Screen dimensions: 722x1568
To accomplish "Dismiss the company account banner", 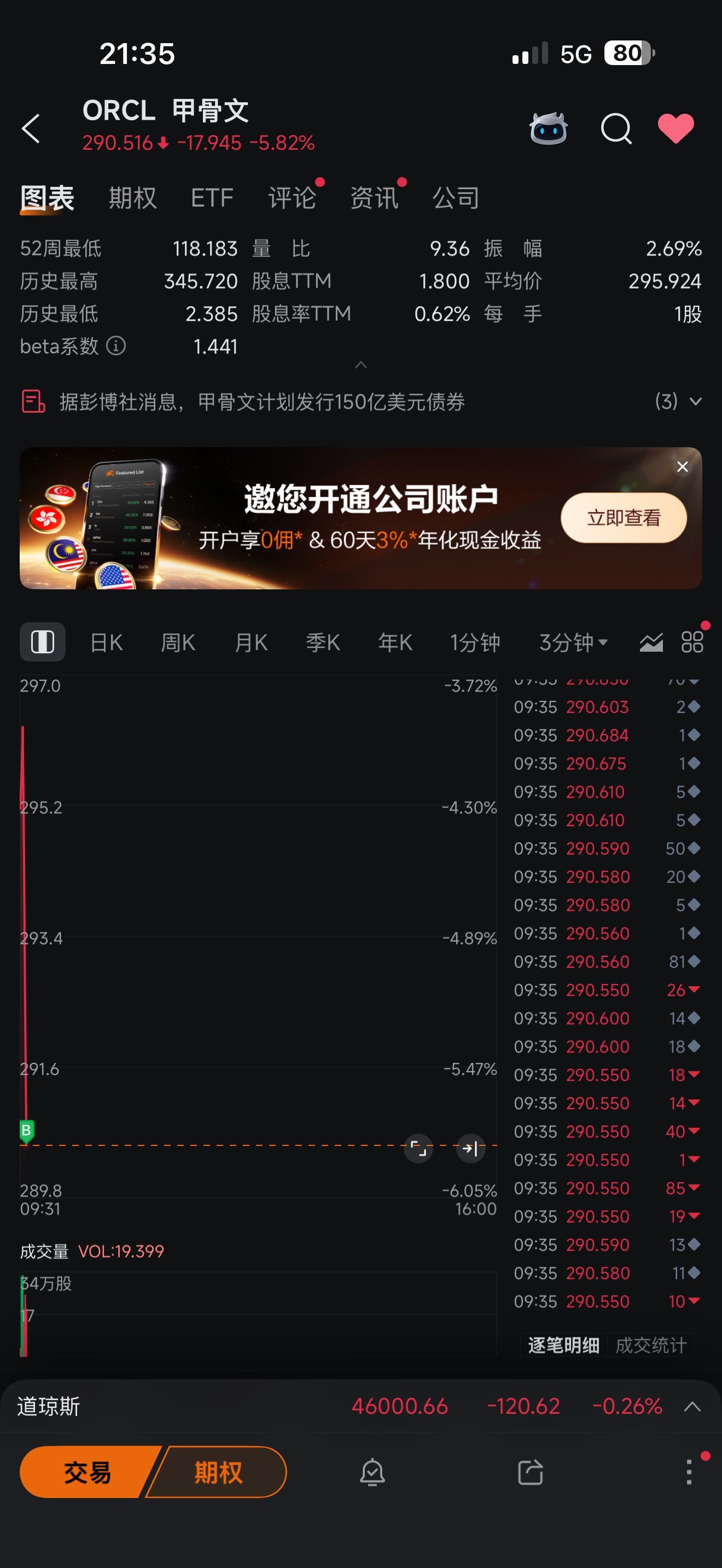I will (683, 467).
